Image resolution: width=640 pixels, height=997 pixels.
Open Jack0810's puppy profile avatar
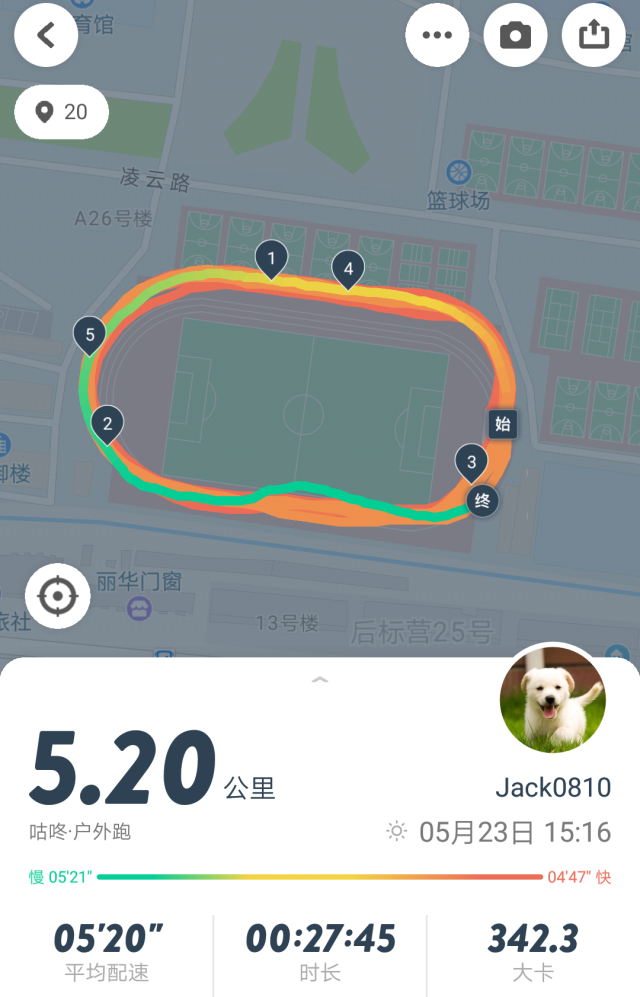(552, 699)
